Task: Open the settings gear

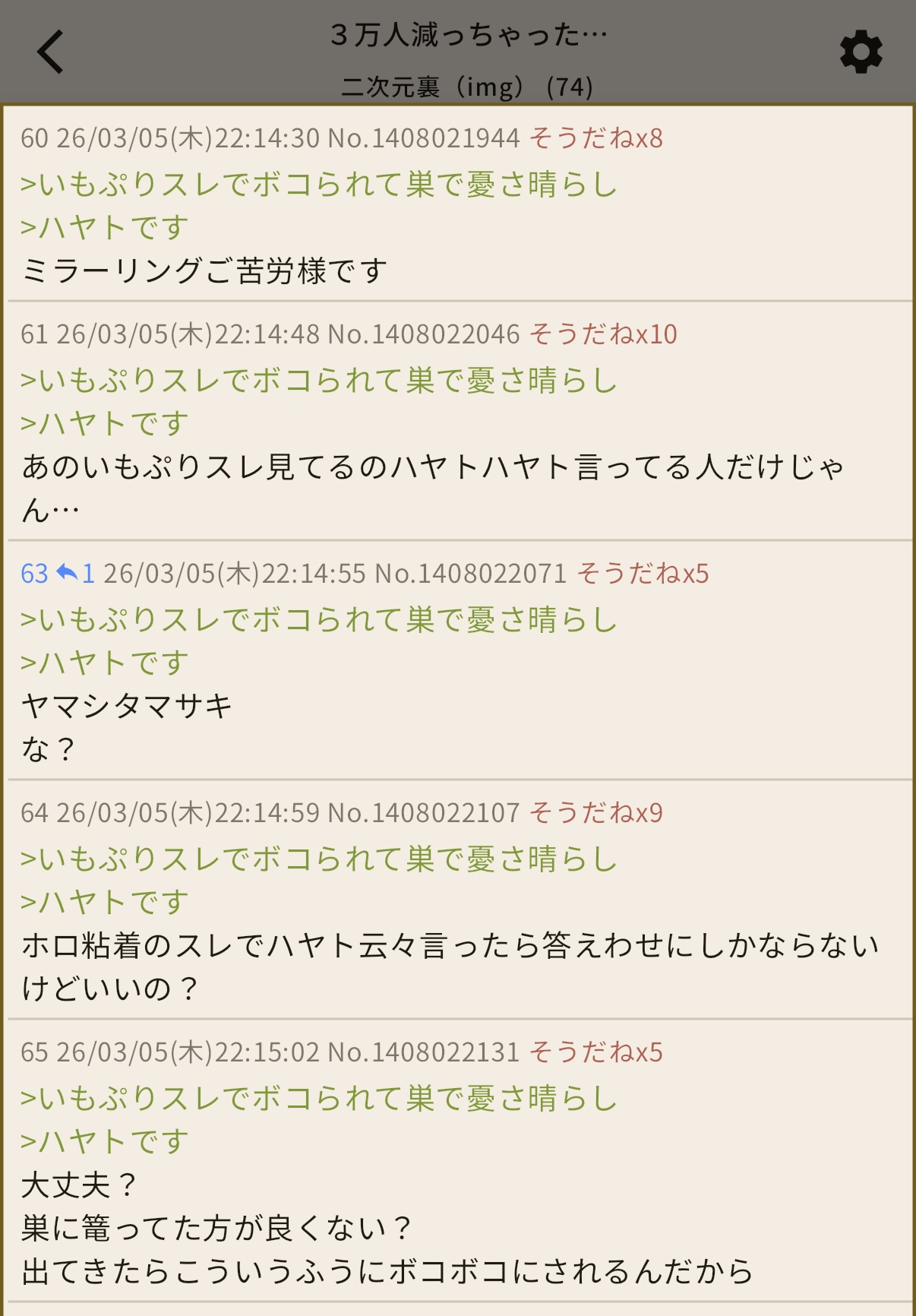Action: pyautogui.click(x=861, y=52)
